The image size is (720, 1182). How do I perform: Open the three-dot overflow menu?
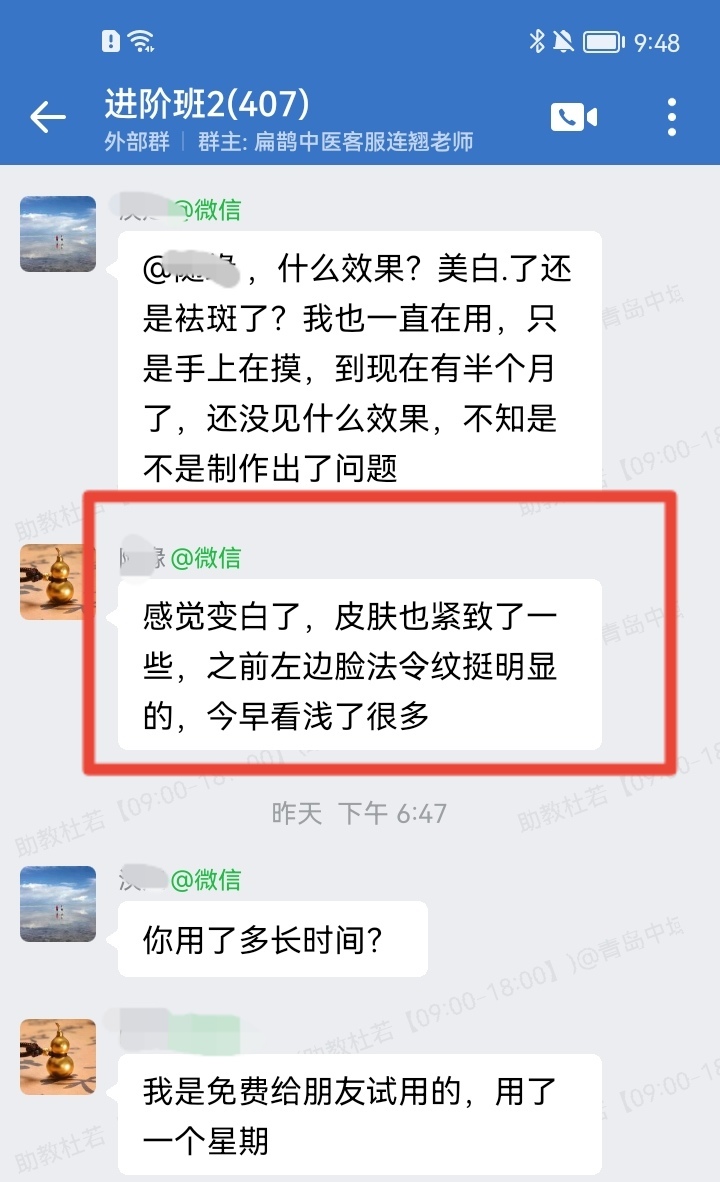[x=672, y=117]
